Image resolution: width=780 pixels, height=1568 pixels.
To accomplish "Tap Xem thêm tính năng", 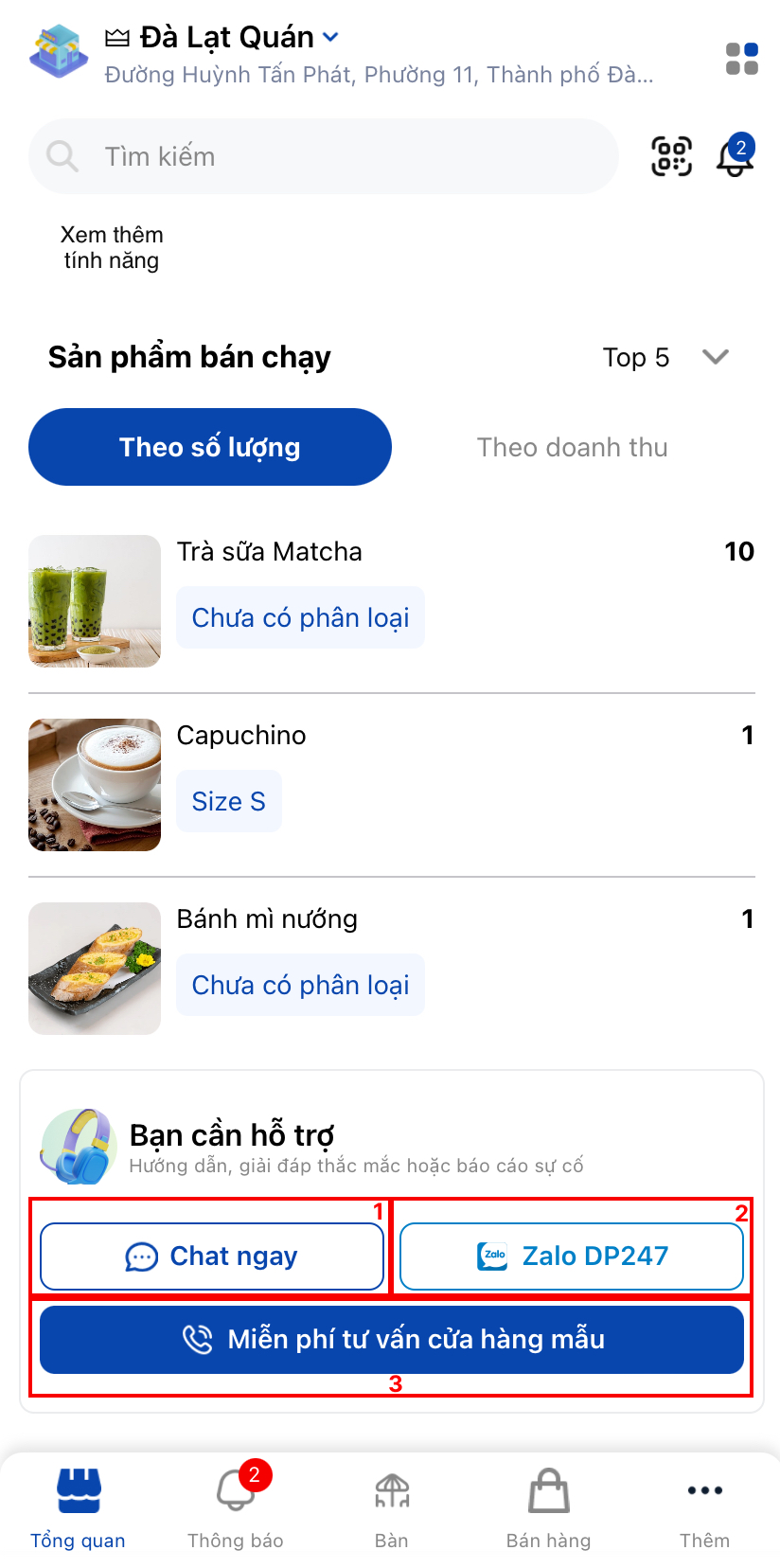I will [x=112, y=247].
